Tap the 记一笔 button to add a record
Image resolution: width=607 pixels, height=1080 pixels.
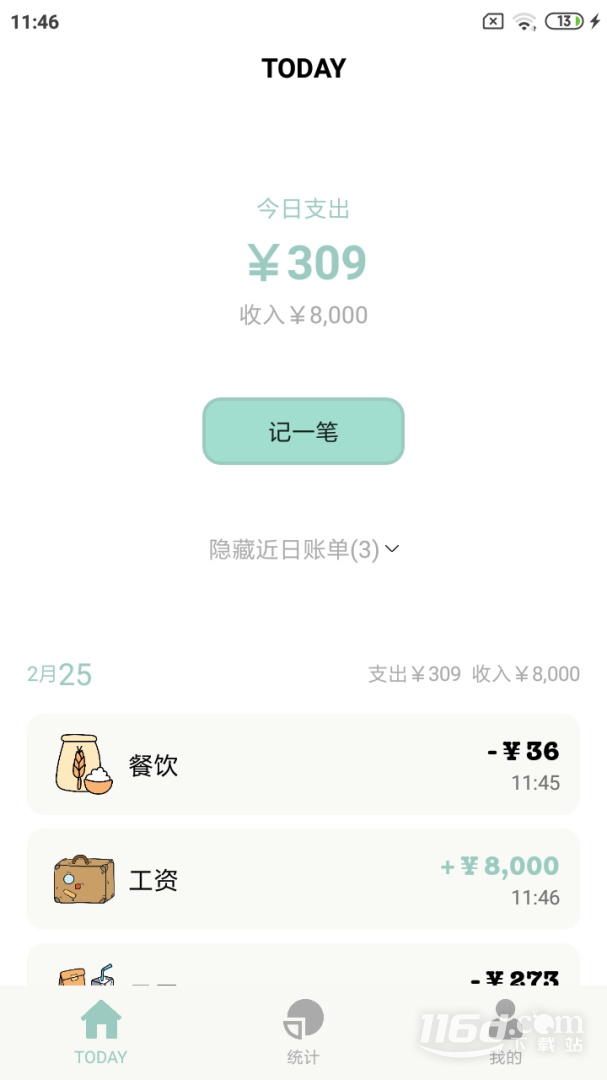point(303,431)
